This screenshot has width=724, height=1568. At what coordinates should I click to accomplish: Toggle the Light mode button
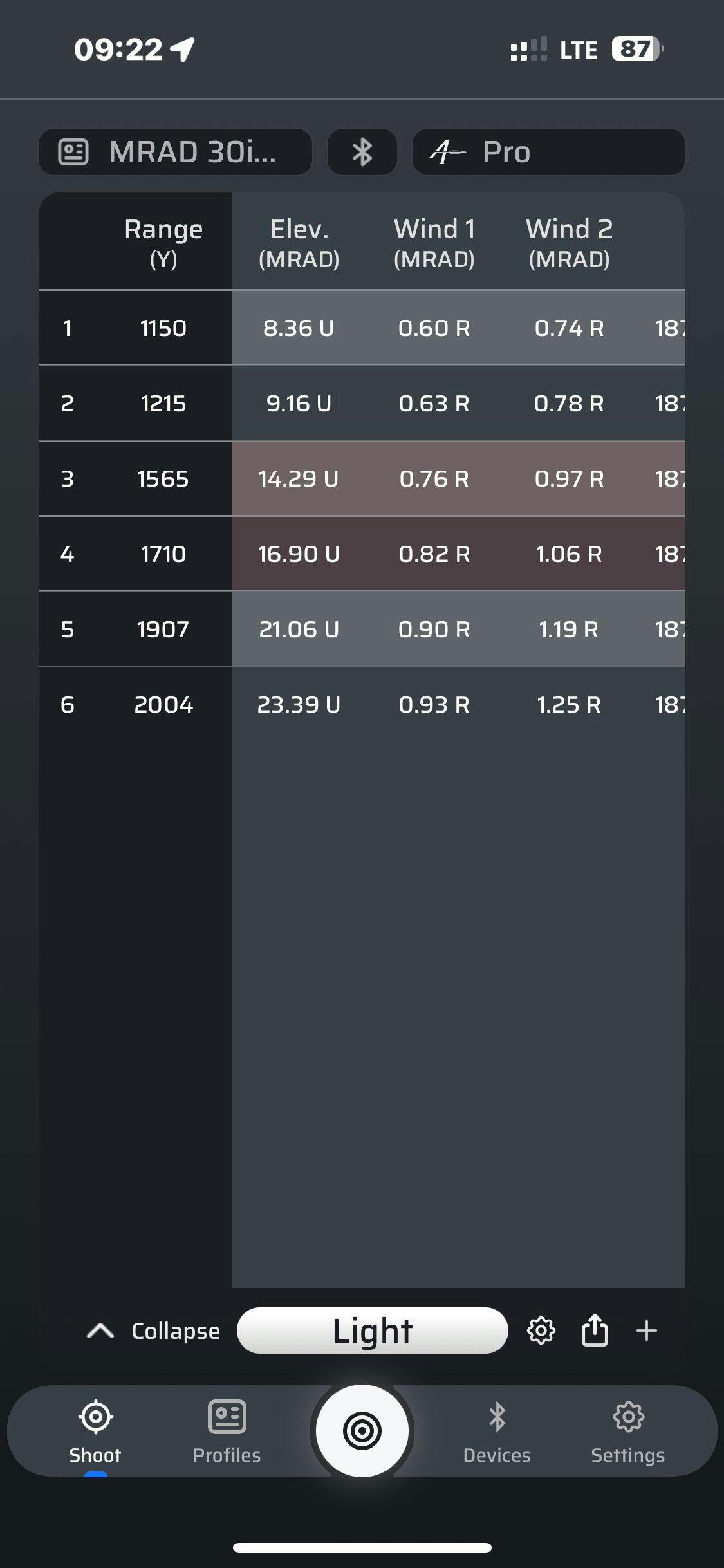[372, 1330]
